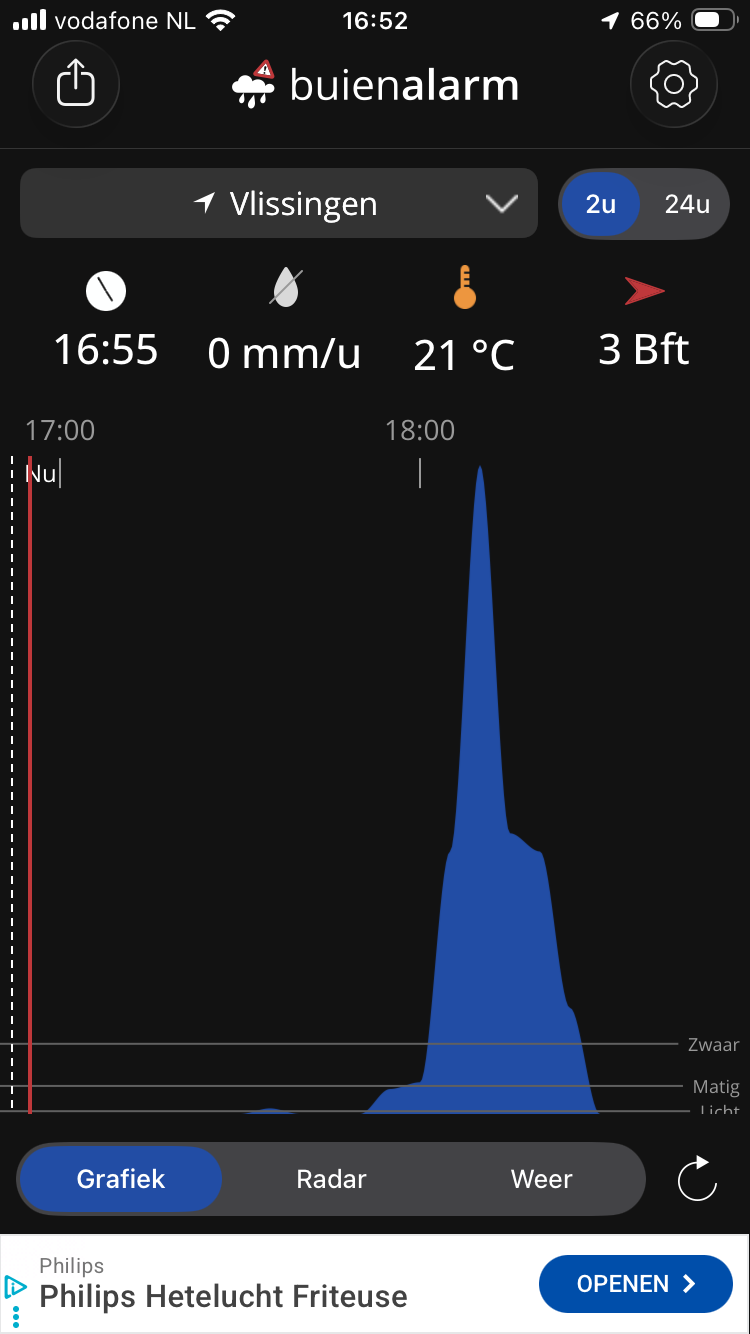Switch to the 24u forecast view

[x=687, y=204]
